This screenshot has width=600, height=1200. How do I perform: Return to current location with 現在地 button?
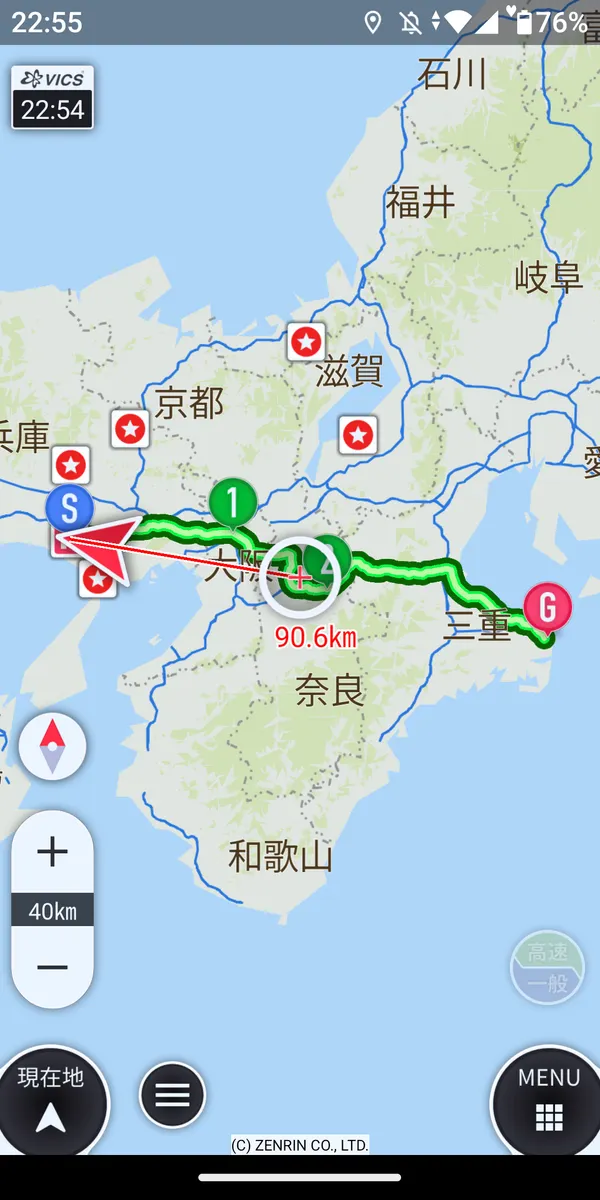pos(50,1100)
